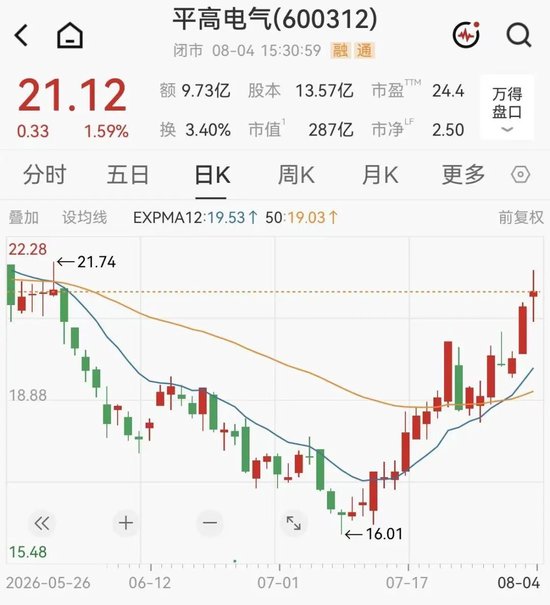Switch to the 周K tab
This screenshot has width=550, height=605.
tap(296, 174)
